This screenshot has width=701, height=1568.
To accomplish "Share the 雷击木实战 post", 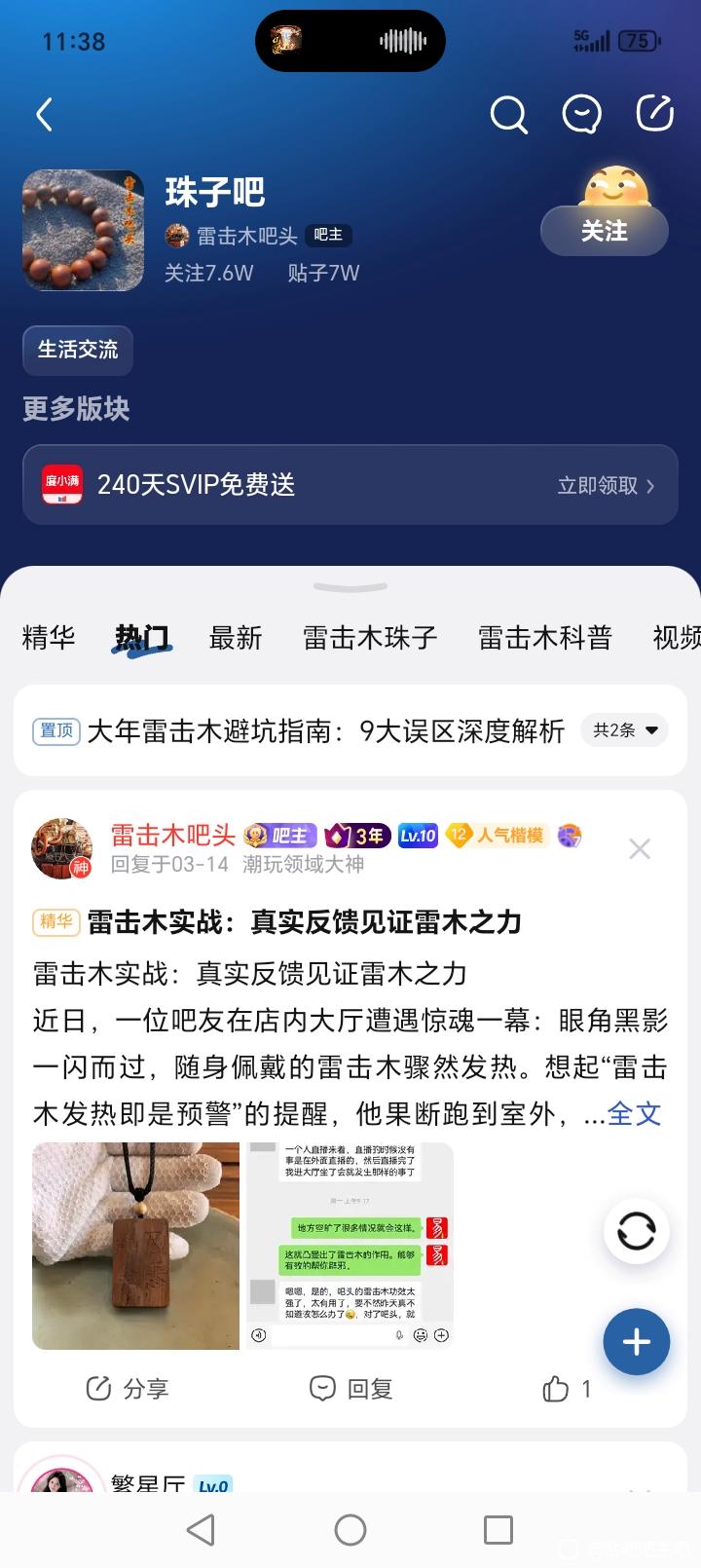I will coord(128,1389).
